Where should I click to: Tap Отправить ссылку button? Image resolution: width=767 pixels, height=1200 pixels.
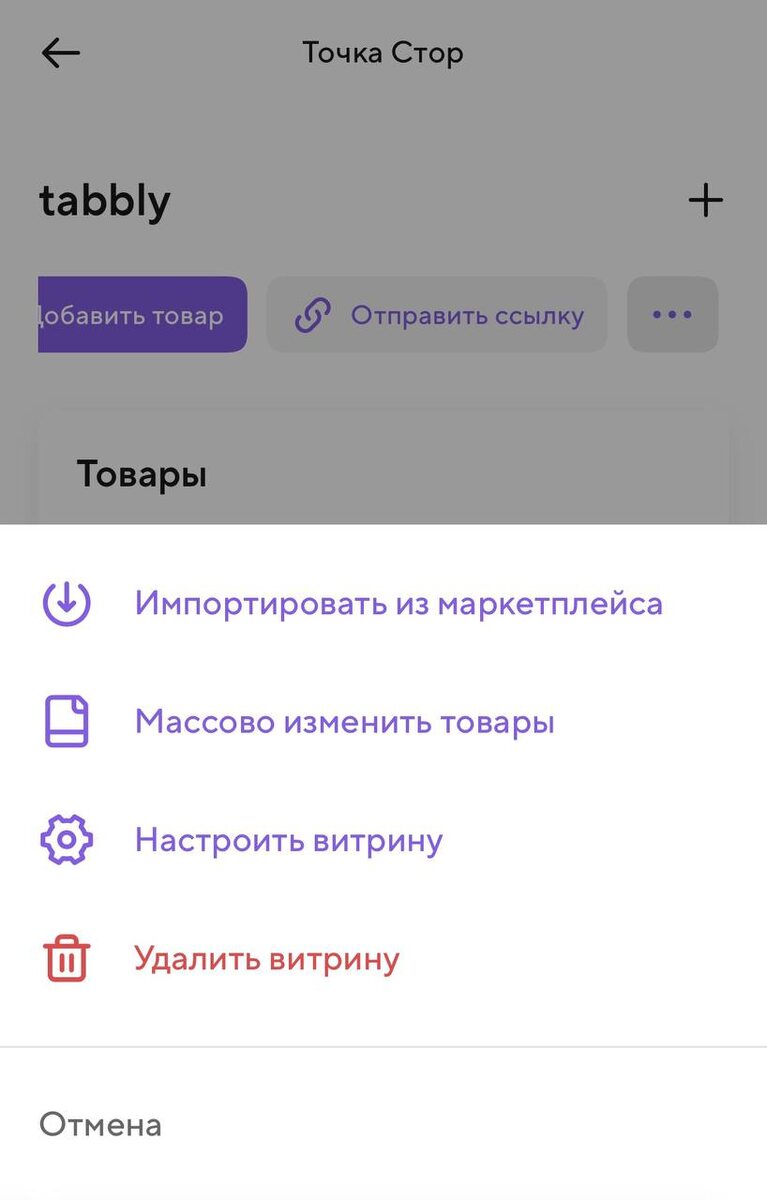[x=437, y=315]
